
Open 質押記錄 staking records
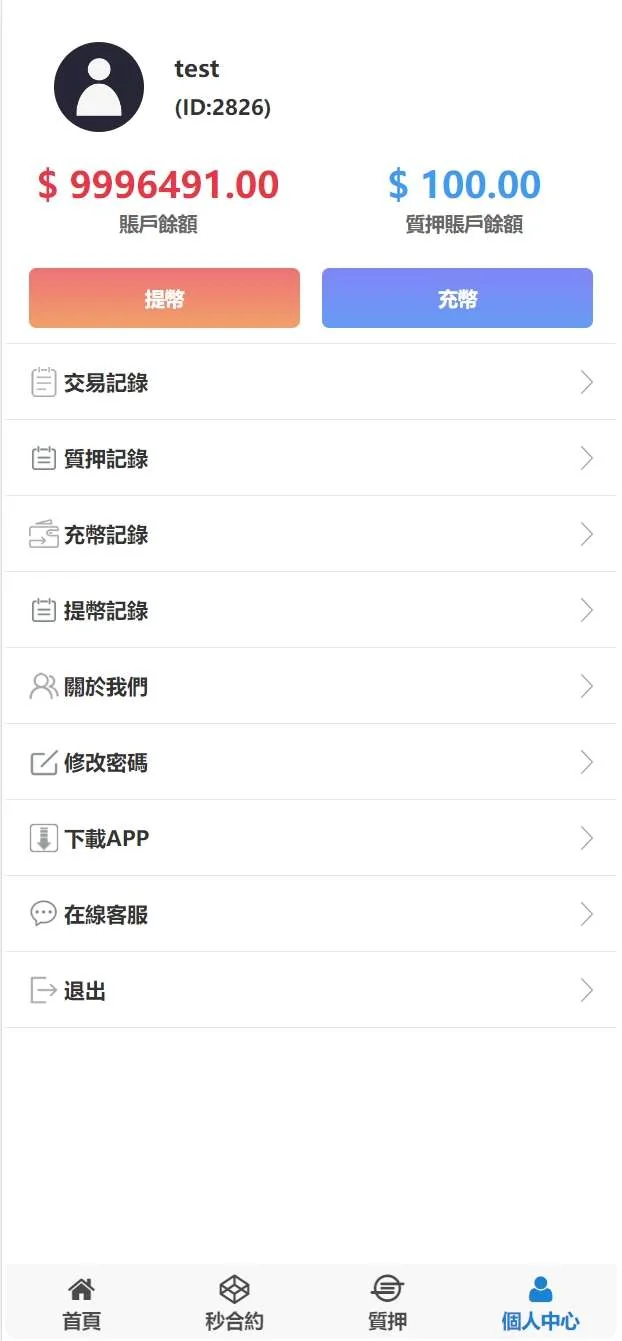(310, 458)
